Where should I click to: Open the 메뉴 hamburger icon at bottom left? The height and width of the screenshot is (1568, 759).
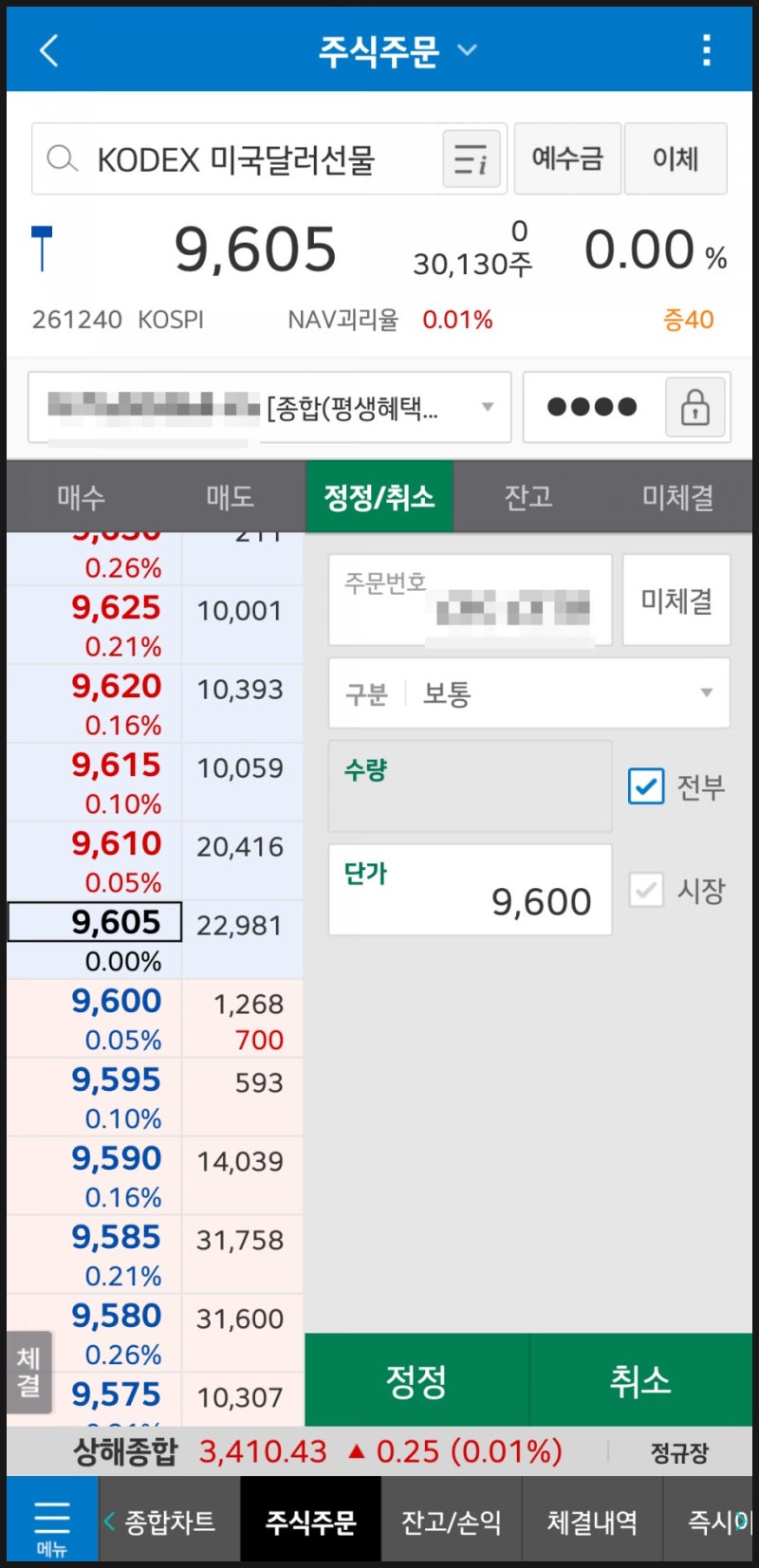click(50, 1519)
